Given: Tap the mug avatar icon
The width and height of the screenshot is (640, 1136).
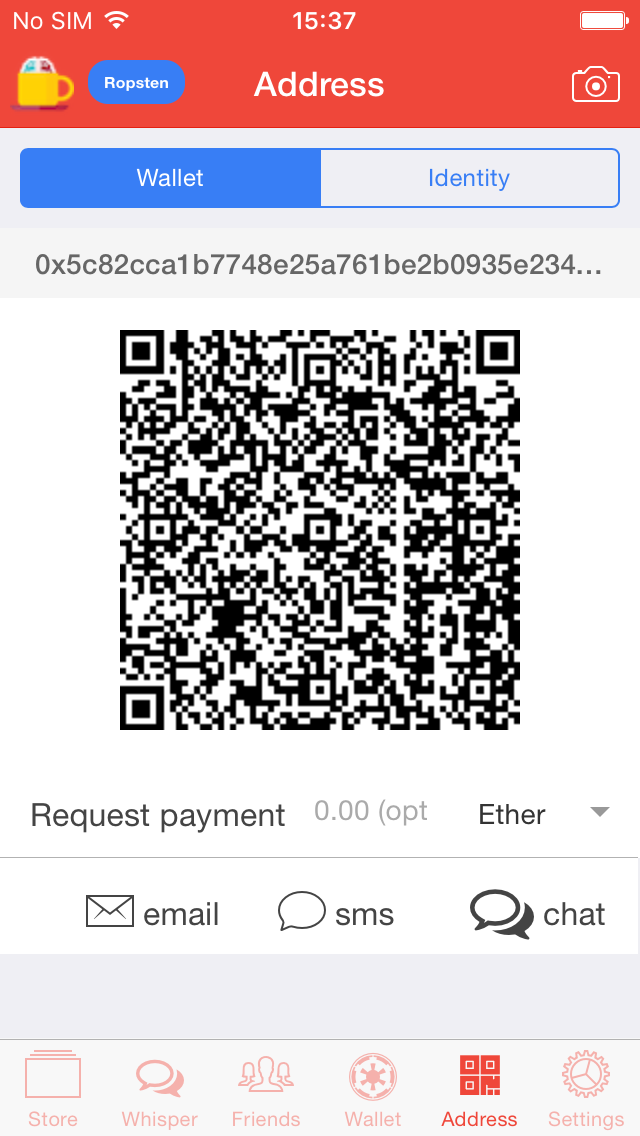Looking at the screenshot, I should tap(45, 84).
